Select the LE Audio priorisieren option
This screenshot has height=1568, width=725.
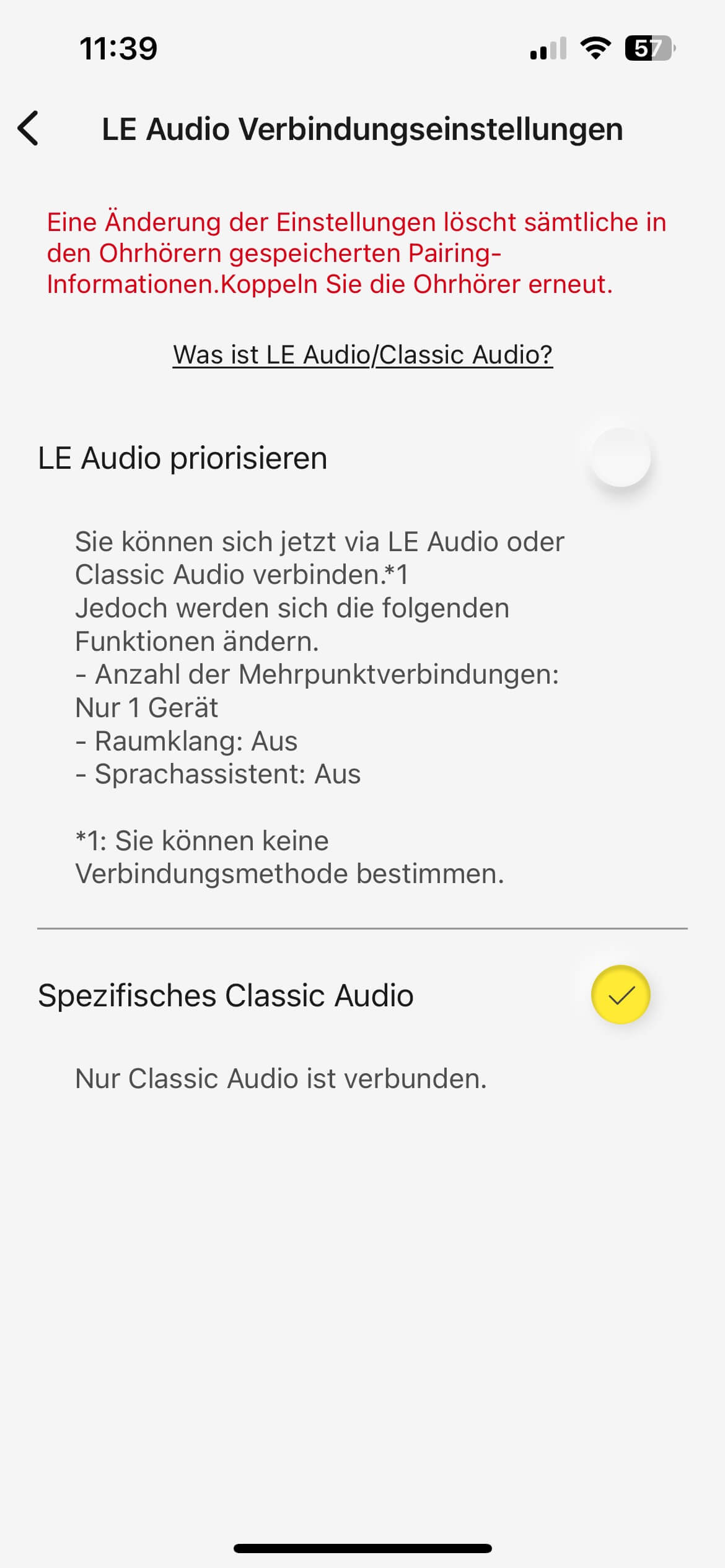pos(620,458)
